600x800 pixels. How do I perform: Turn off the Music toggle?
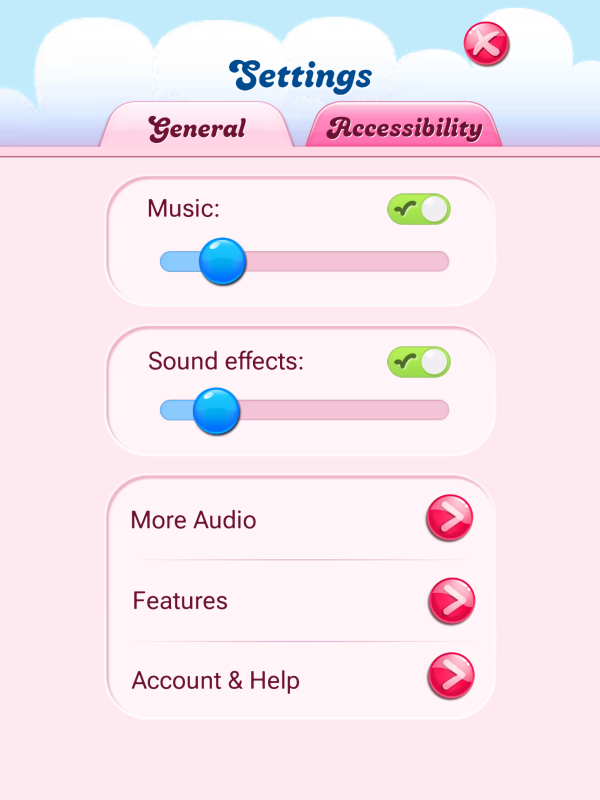click(x=419, y=209)
